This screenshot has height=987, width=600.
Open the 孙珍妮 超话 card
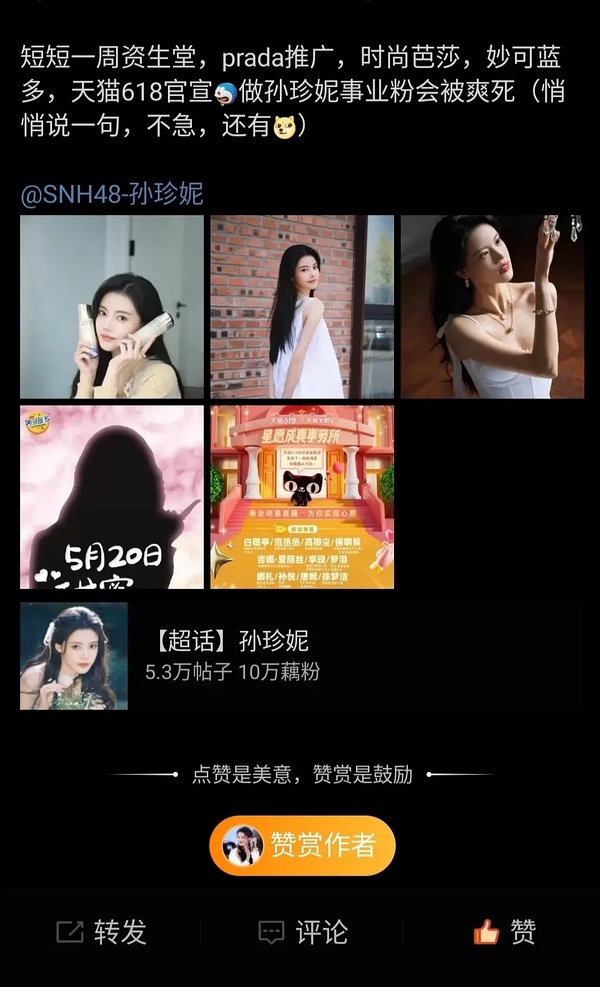pyautogui.click(x=300, y=656)
